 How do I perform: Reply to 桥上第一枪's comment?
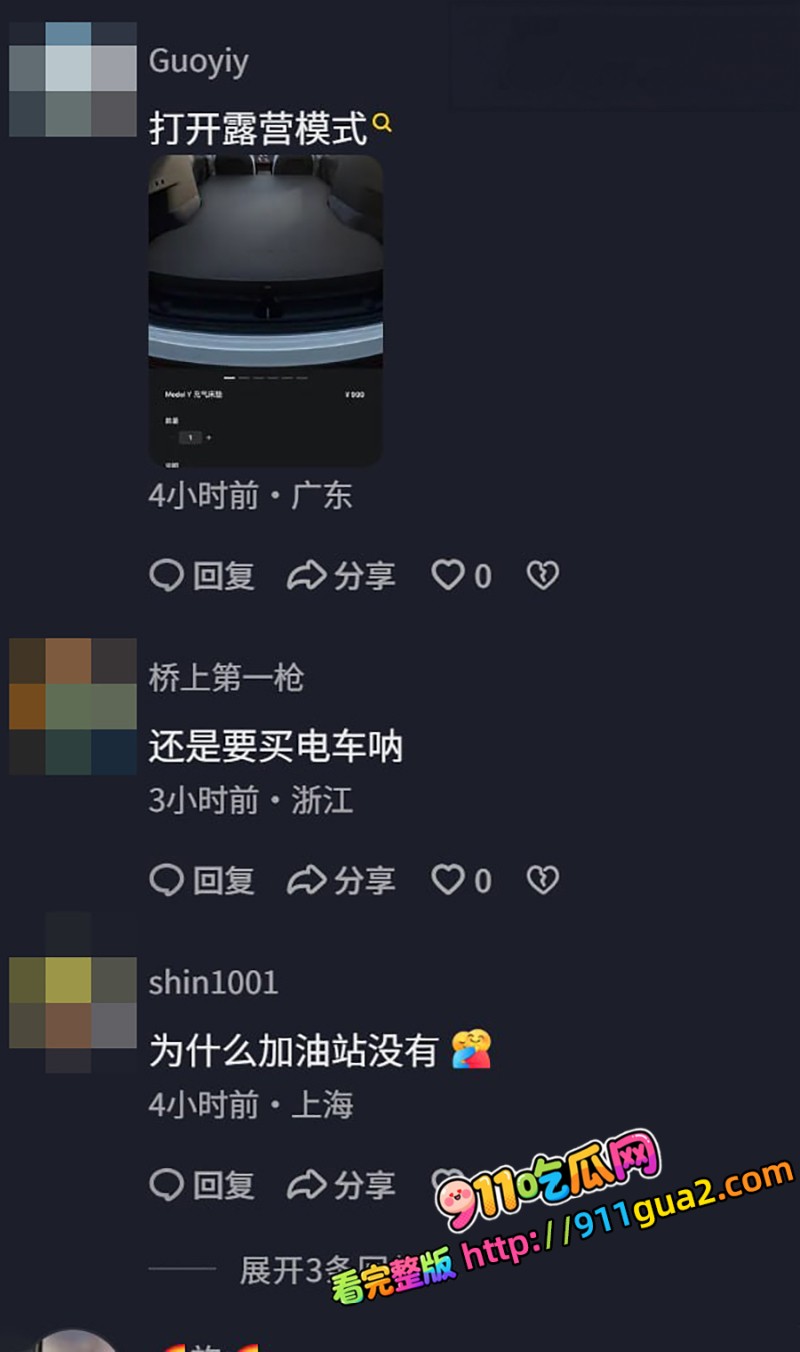click(x=202, y=880)
